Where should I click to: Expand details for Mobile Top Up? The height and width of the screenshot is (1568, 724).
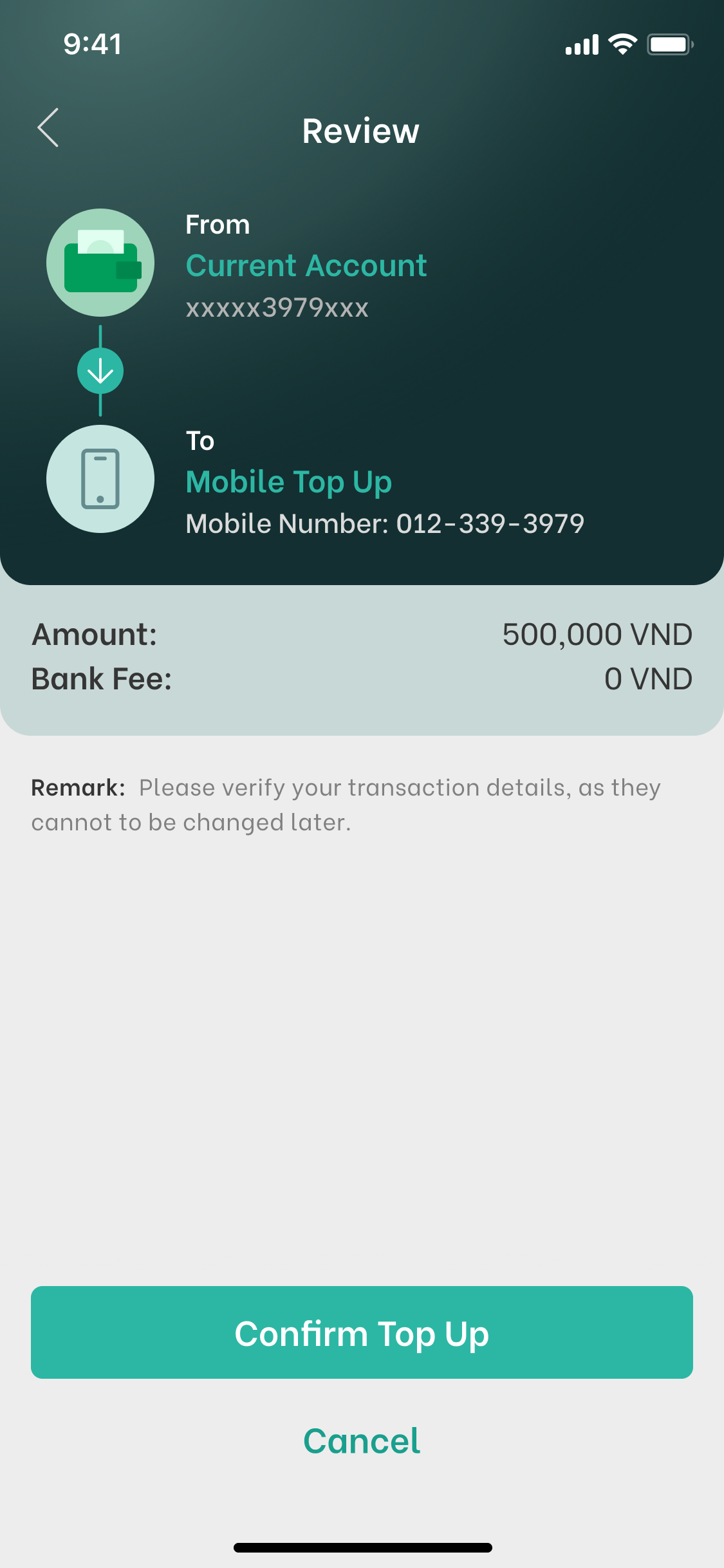tap(288, 481)
